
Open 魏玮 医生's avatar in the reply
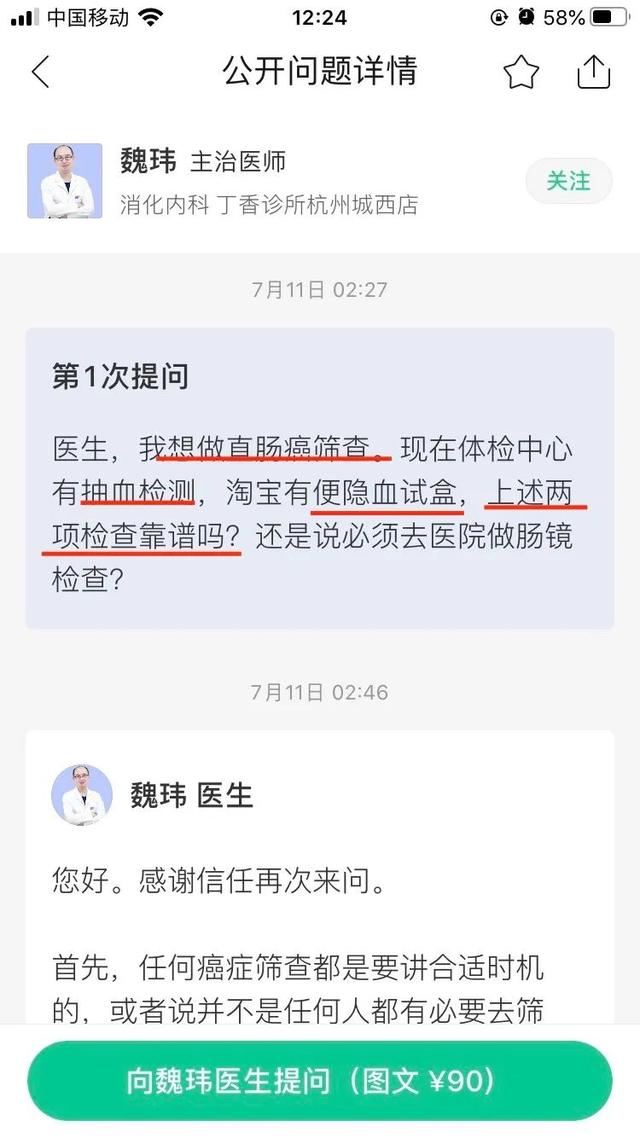pyautogui.click(x=83, y=796)
